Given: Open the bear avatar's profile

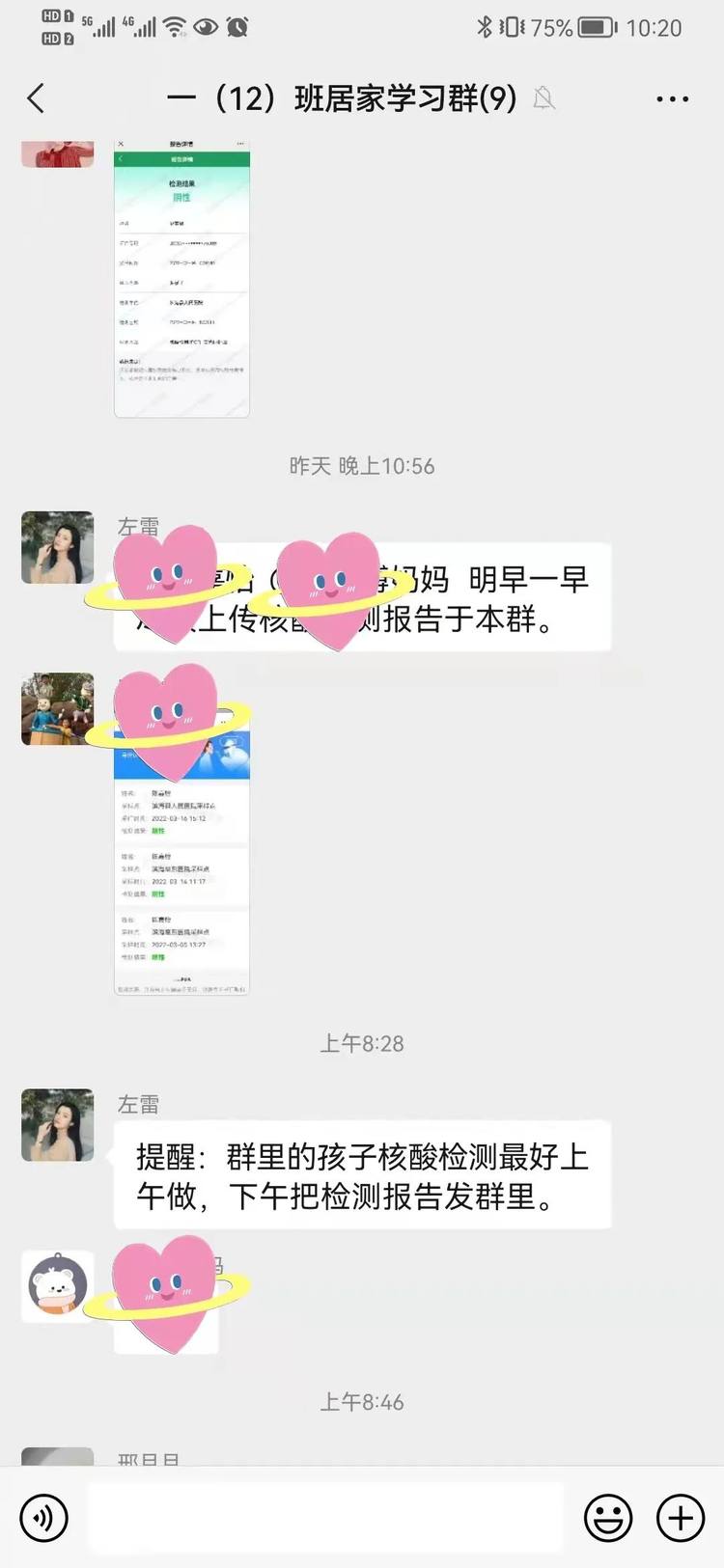Looking at the screenshot, I should tap(58, 1286).
